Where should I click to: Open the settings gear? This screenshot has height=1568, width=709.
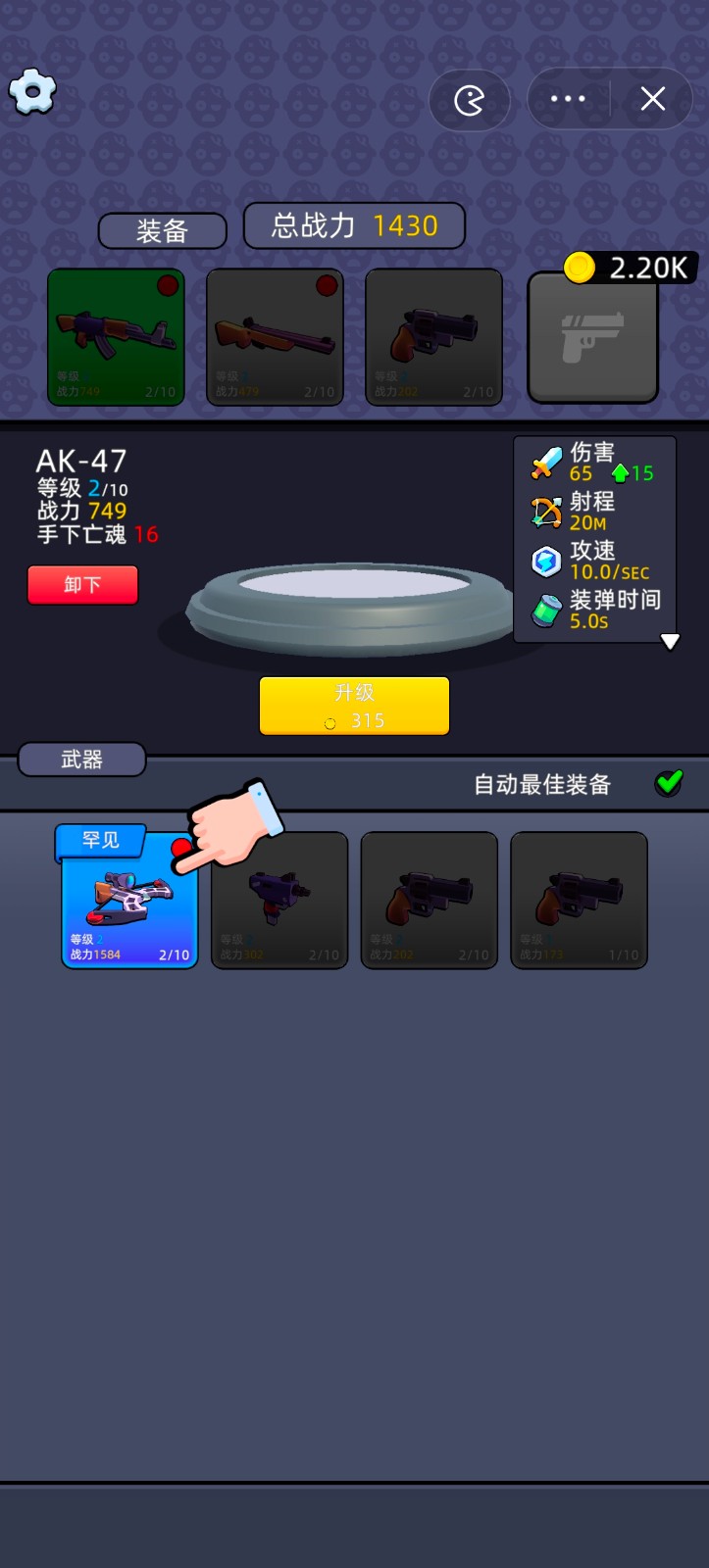click(x=33, y=92)
